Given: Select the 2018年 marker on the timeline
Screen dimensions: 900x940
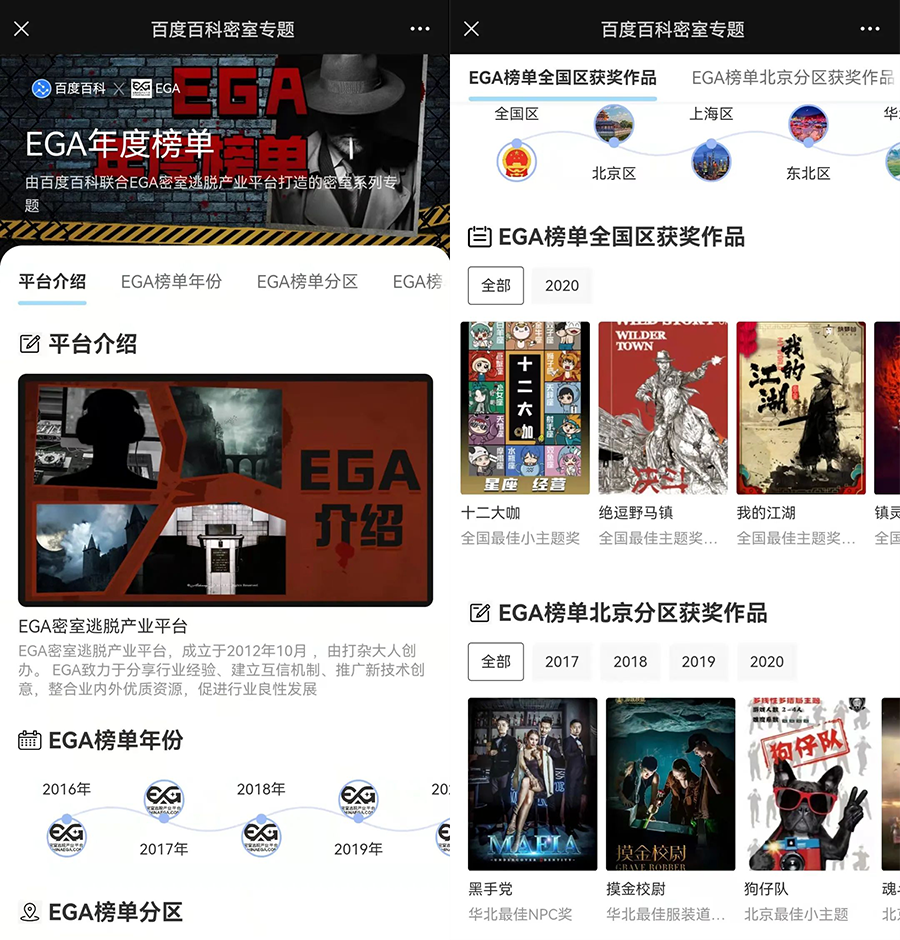Looking at the screenshot, I should 261,834.
